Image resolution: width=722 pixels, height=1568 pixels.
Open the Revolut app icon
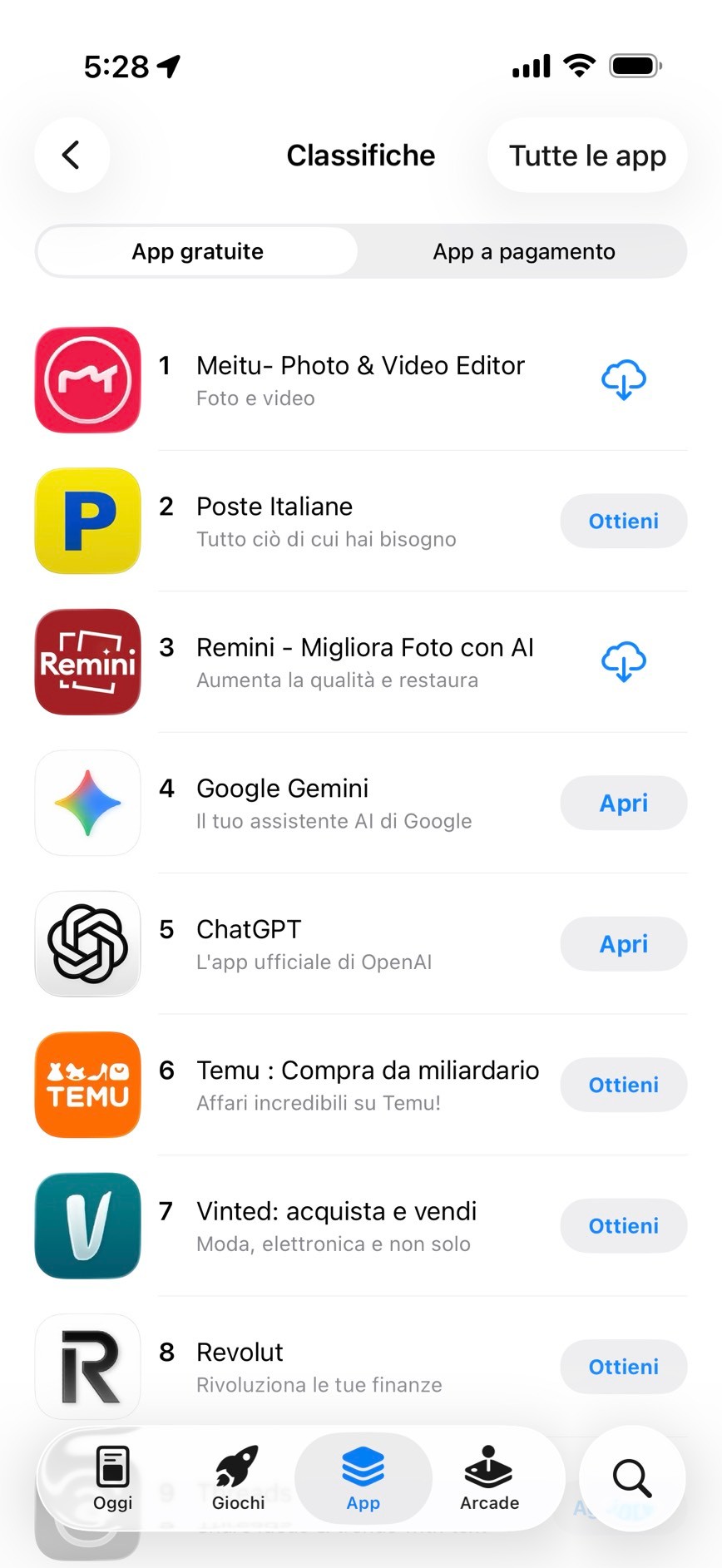(87, 1366)
